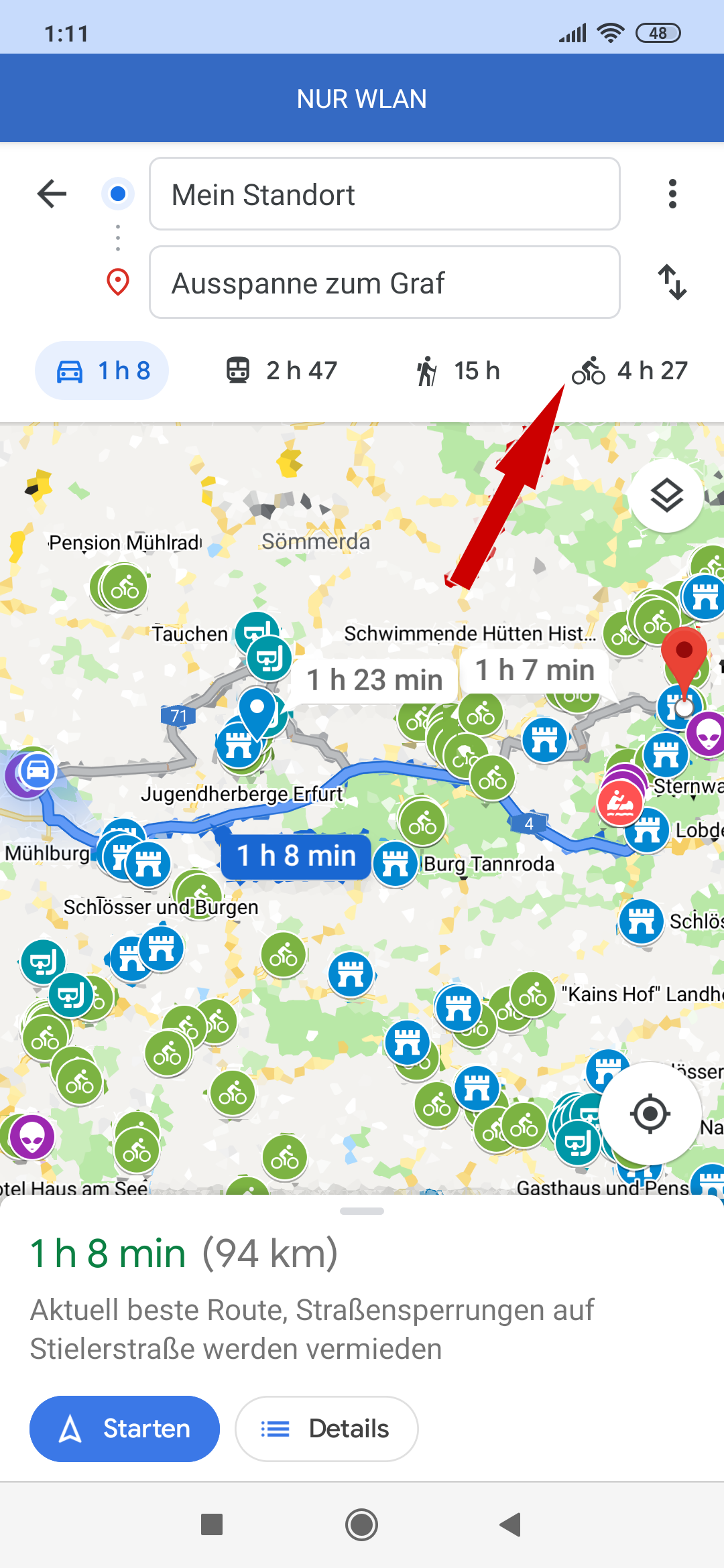Choose the alternative 1 h 7 min route

pos(534,670)
